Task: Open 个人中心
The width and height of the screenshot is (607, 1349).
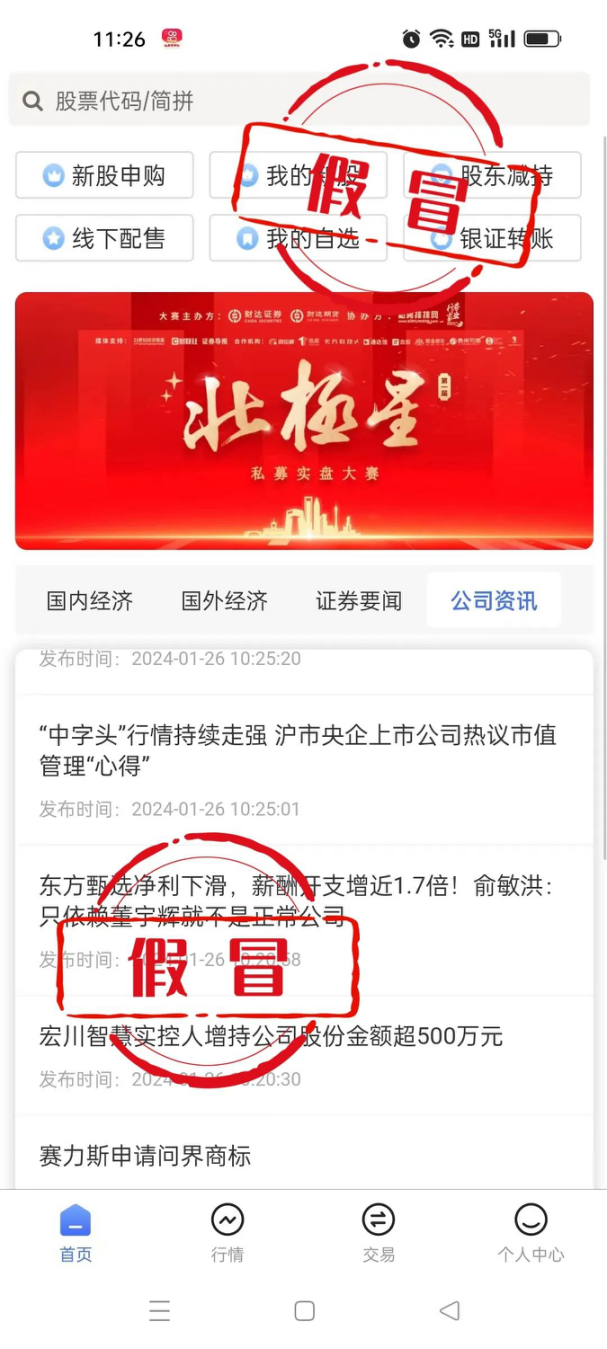Action: [x=530, y=1232]
